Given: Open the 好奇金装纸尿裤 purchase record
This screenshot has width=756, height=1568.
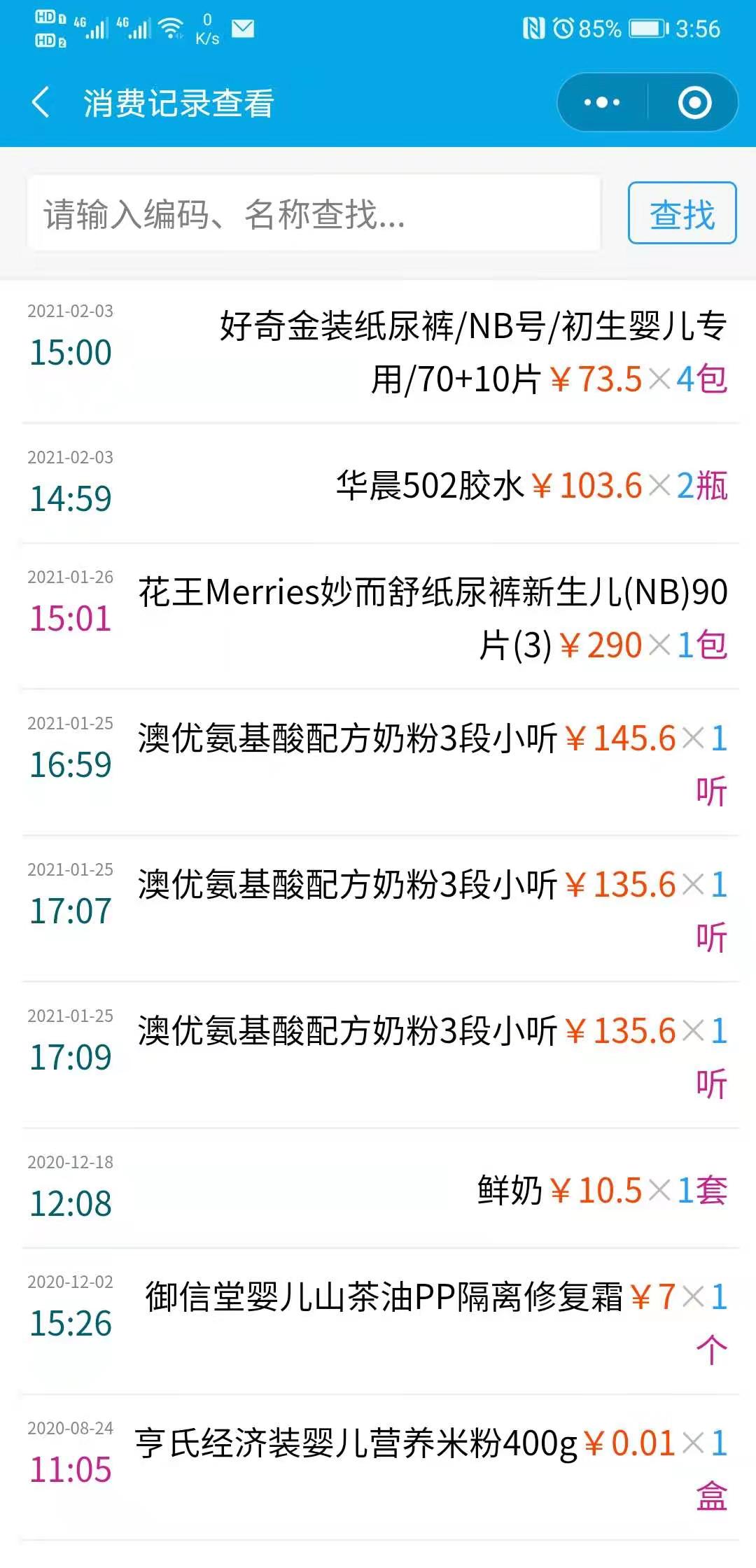Looking at the screenshot, I should coord(378,350).
